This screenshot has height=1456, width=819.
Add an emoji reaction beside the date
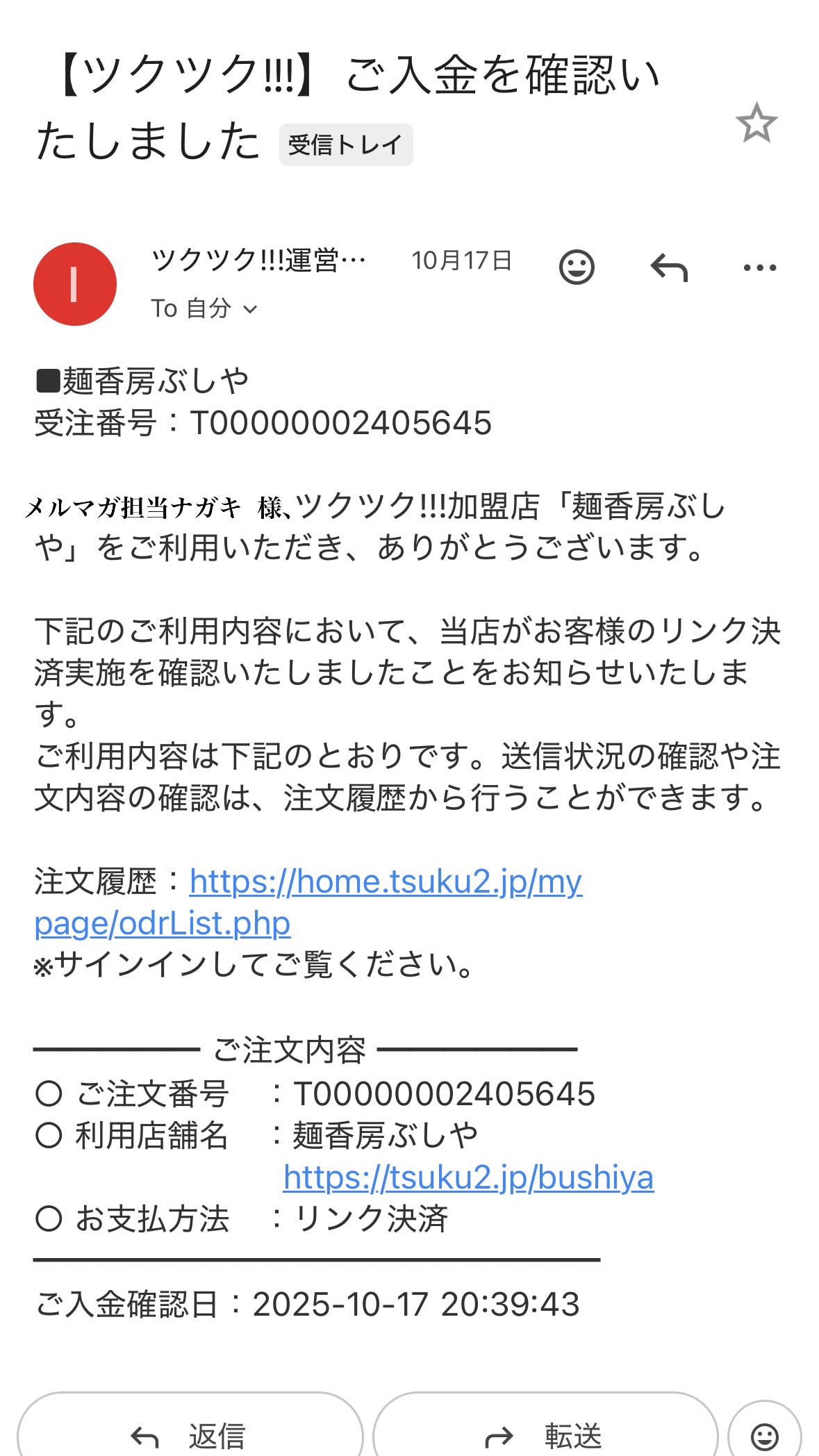[577, 267]
